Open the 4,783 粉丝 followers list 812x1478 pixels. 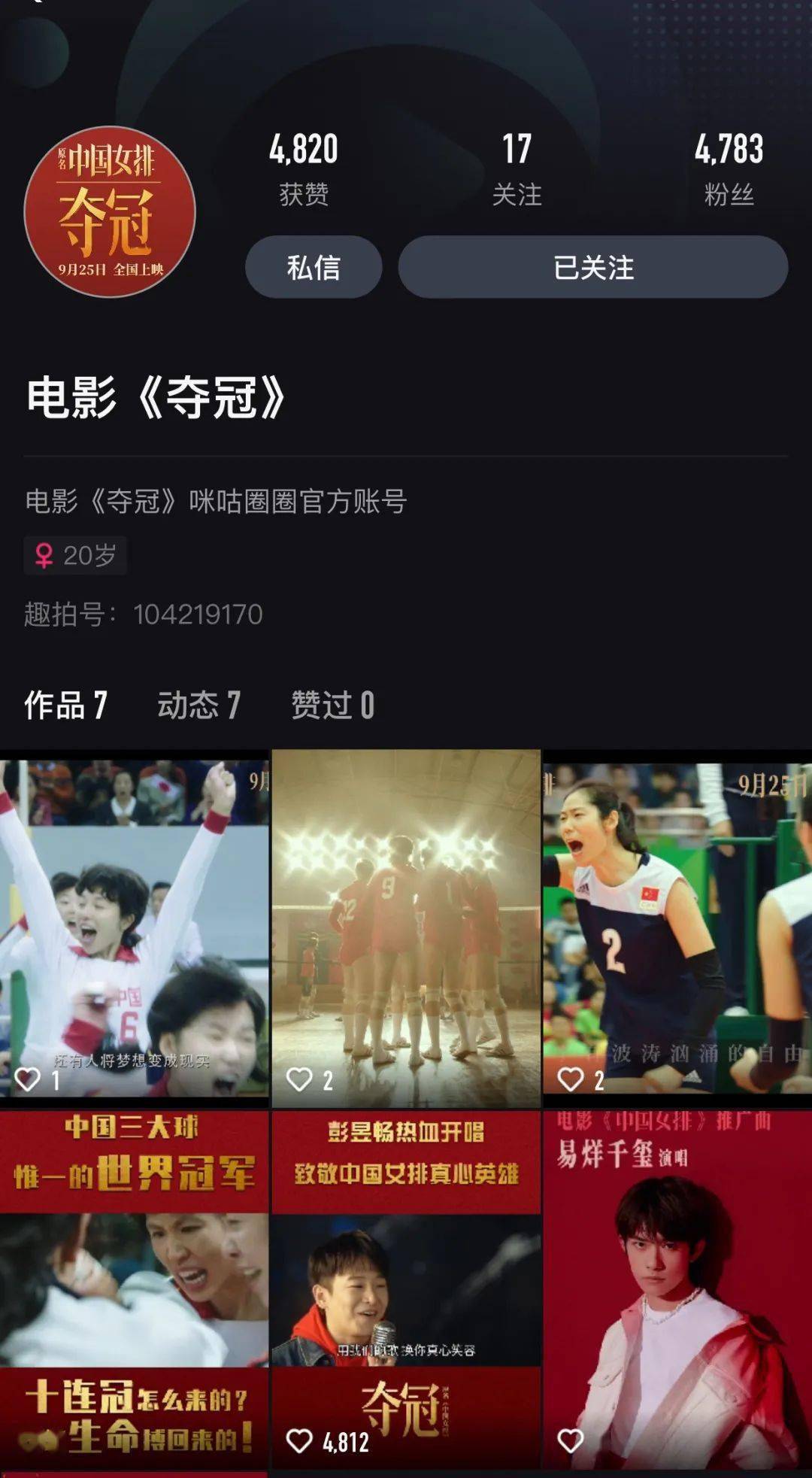coord(729,169)
